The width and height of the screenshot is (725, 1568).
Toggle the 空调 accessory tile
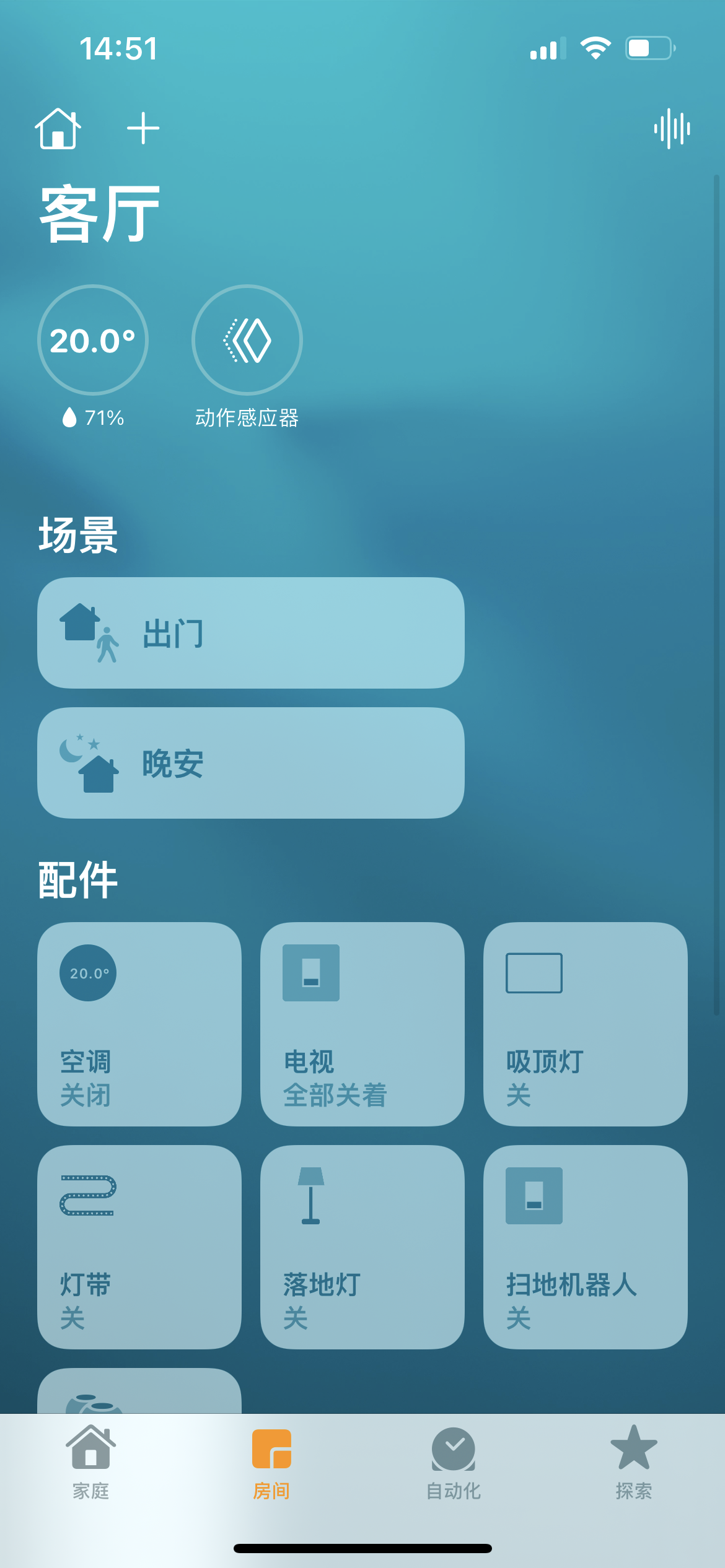pos(139,1024)
